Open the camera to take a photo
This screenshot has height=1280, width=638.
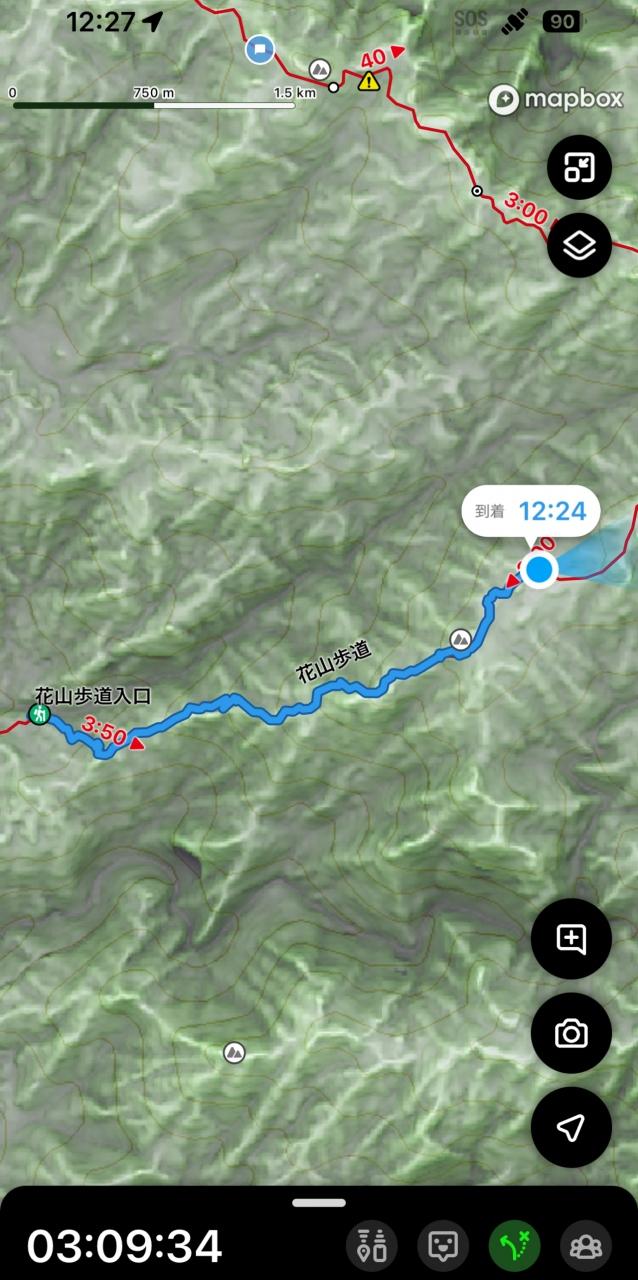click(571, 1033)
